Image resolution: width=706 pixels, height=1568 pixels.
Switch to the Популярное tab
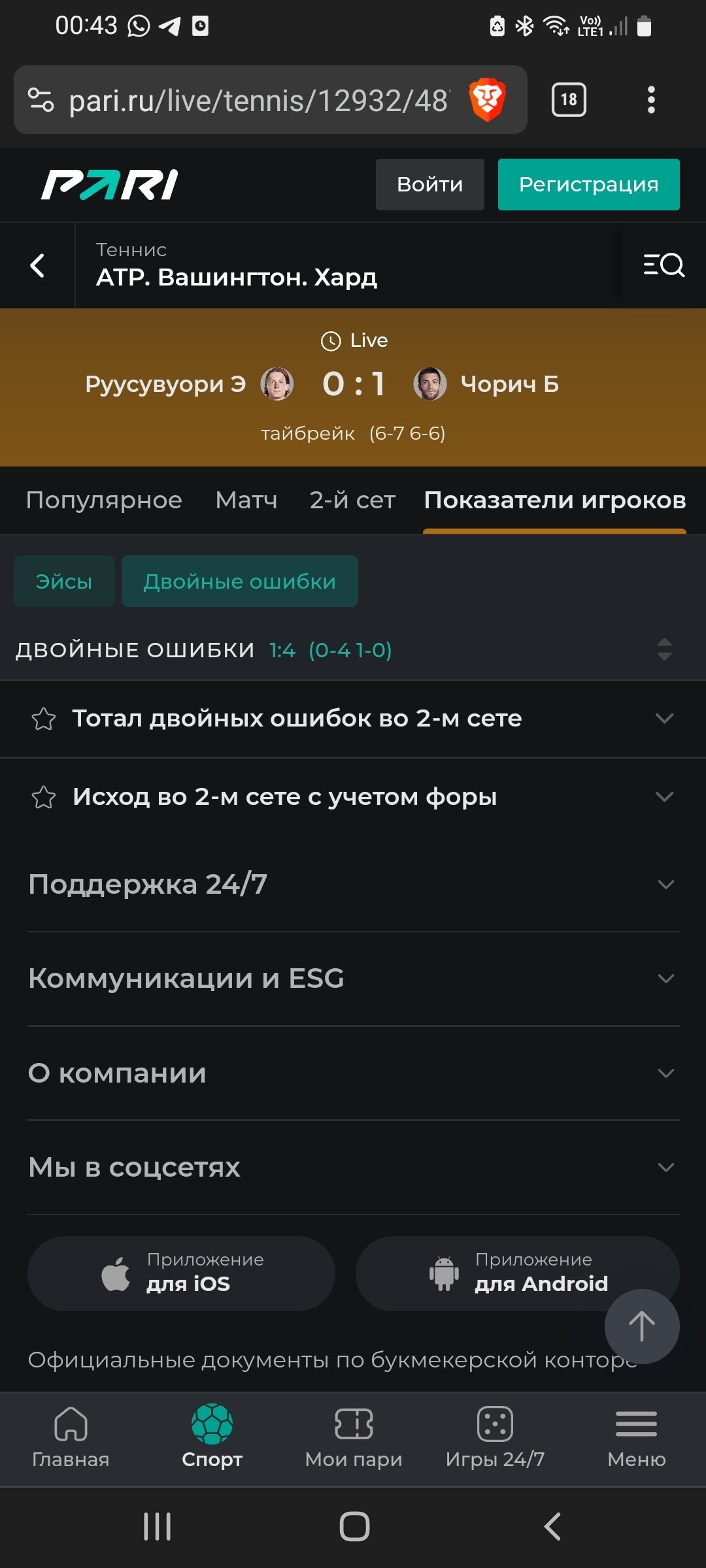[x=104, y=500]
